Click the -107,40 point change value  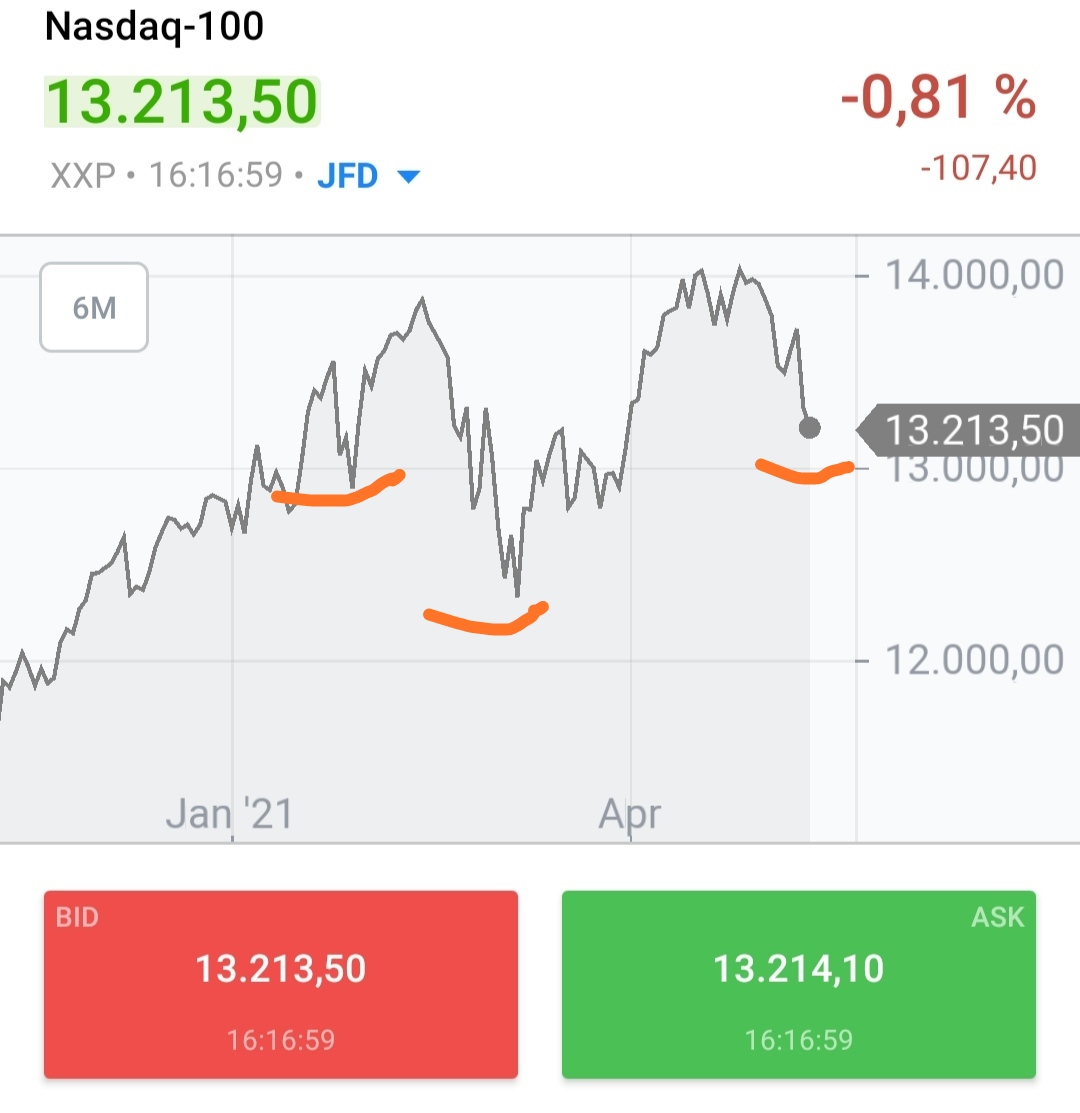point(980,168)
